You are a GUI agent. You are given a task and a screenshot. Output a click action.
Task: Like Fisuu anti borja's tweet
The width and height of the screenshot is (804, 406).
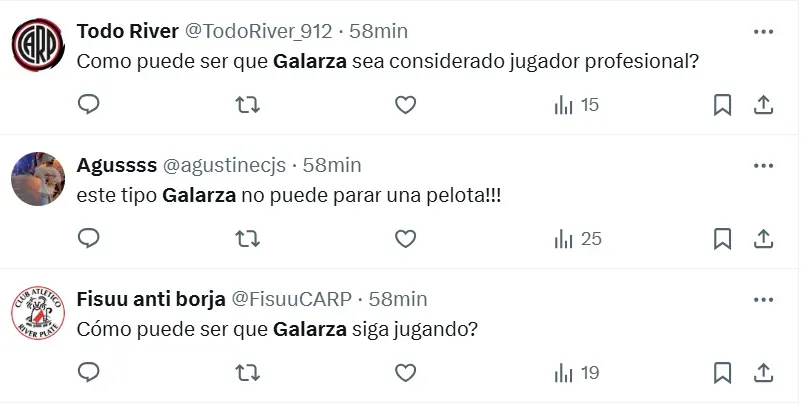(x=405, y=373)
